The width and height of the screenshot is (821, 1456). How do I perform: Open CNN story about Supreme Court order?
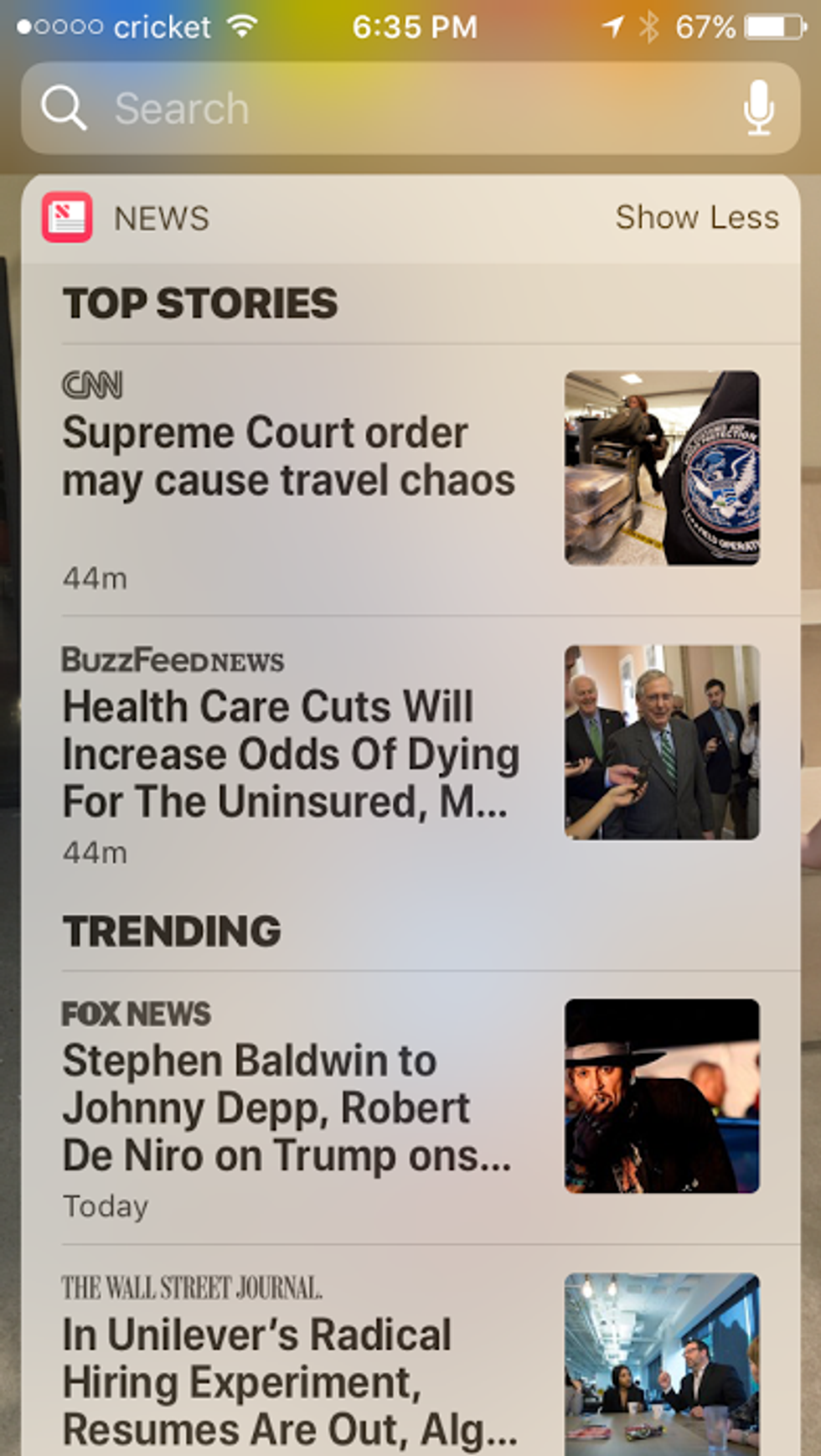pyautogui.click(x=289, y=457)
